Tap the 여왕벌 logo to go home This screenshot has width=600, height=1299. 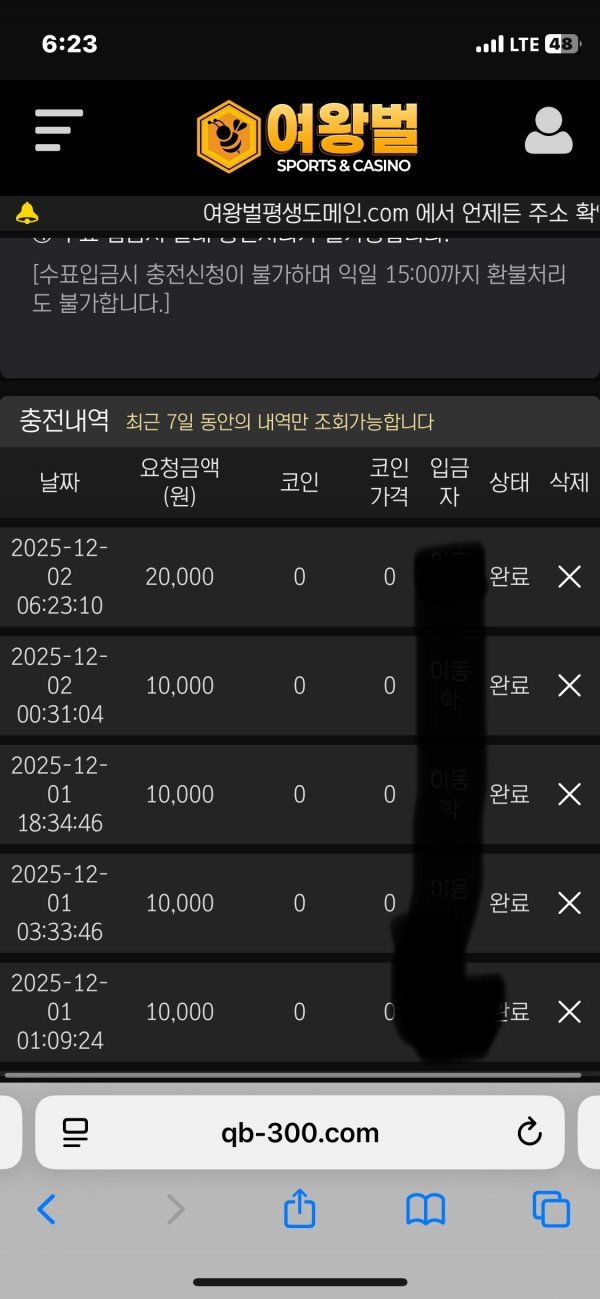(307, 137)
